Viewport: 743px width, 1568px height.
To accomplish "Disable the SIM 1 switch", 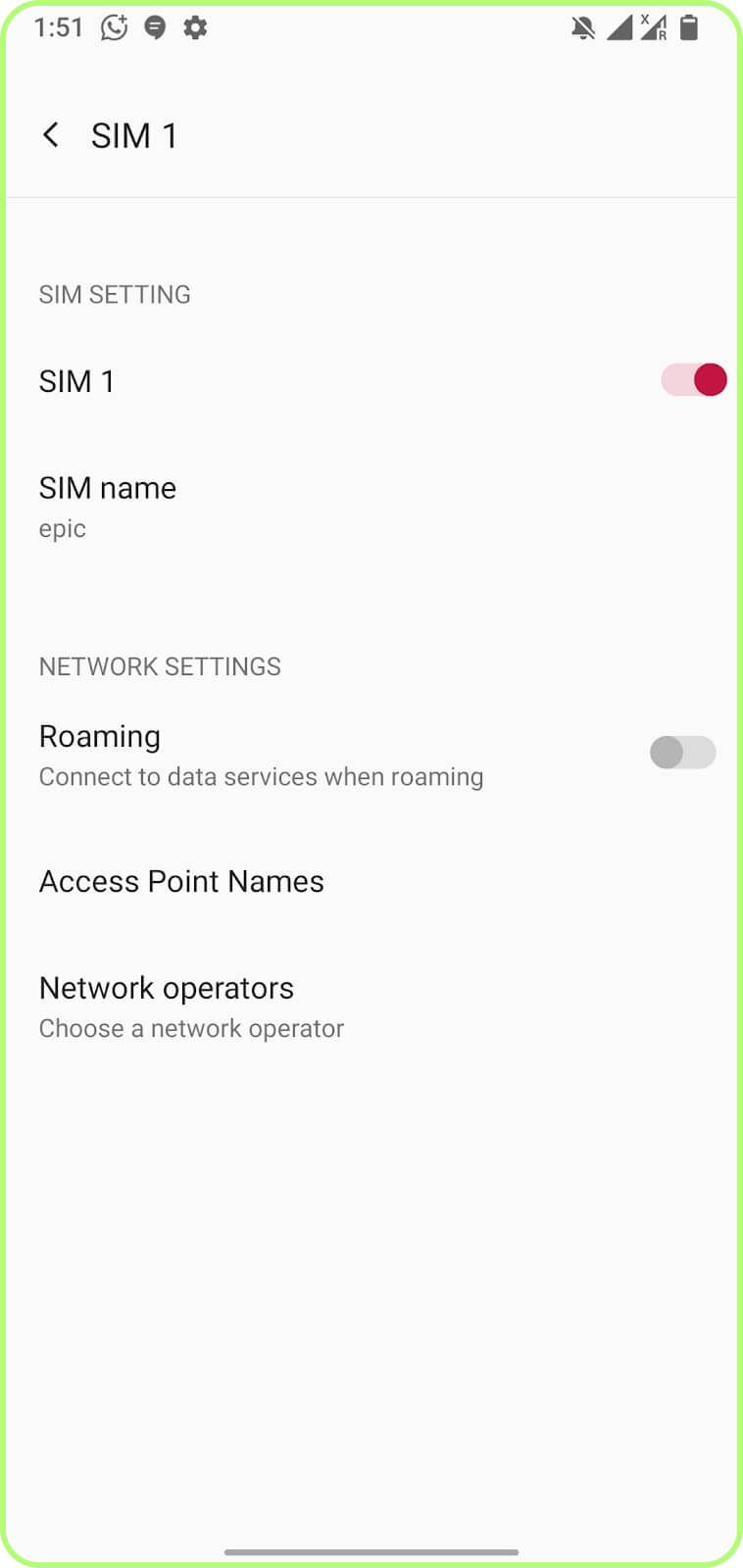I will [692, 380].
